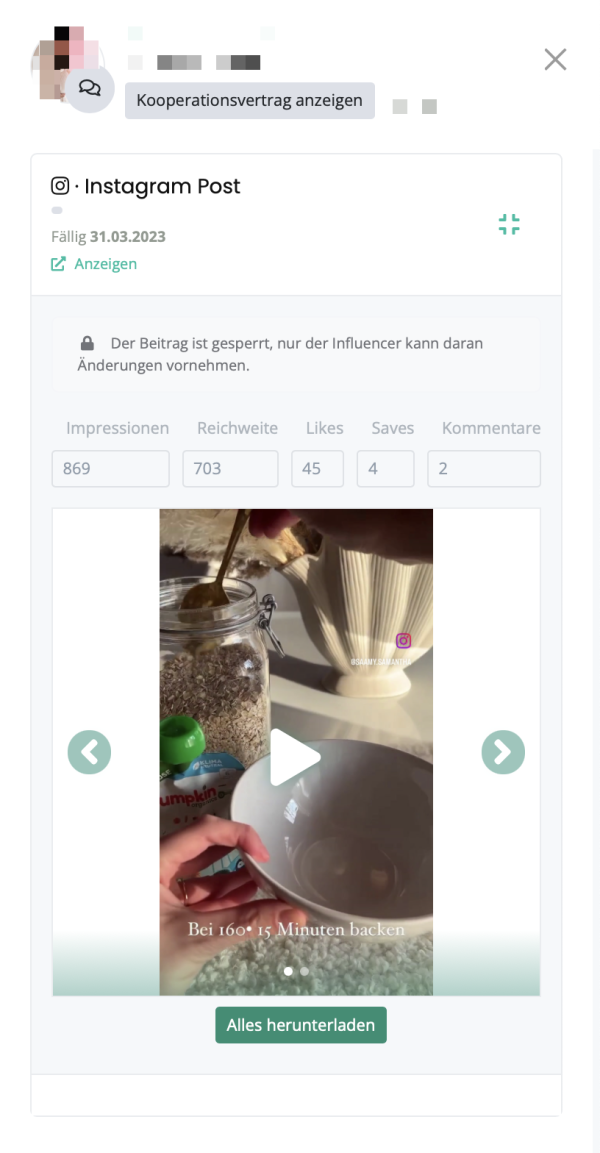Screen dimensions: 600x1153
Task: Collapse the Instagram Post card
Action: click(x=509, y=224)
